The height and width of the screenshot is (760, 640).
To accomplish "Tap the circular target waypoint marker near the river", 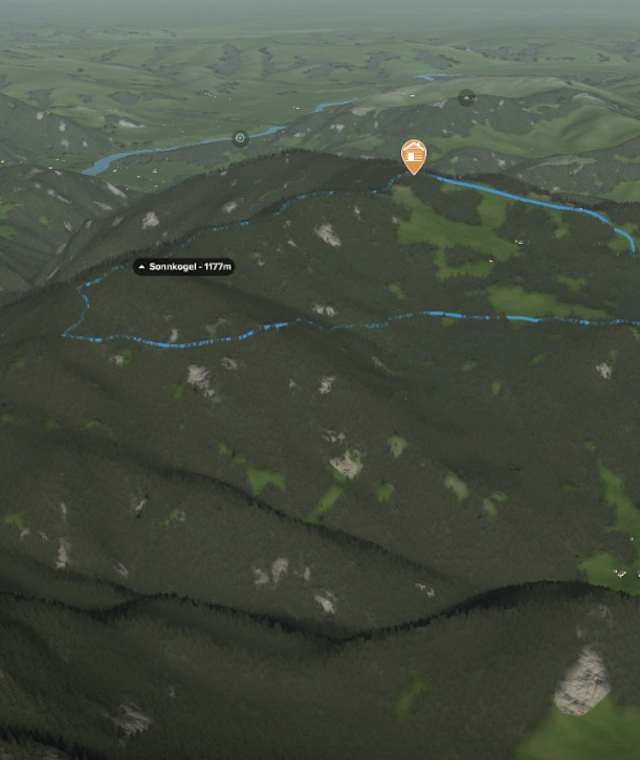I will click(240, 138).
